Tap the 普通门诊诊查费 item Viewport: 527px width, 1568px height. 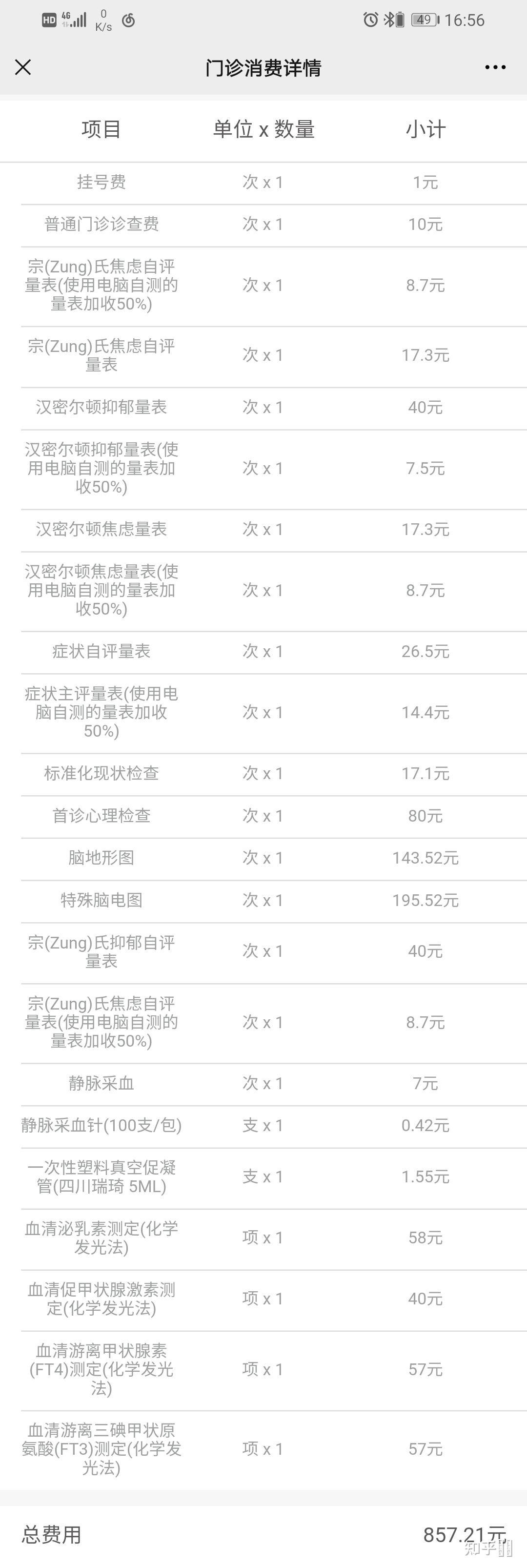101,224
